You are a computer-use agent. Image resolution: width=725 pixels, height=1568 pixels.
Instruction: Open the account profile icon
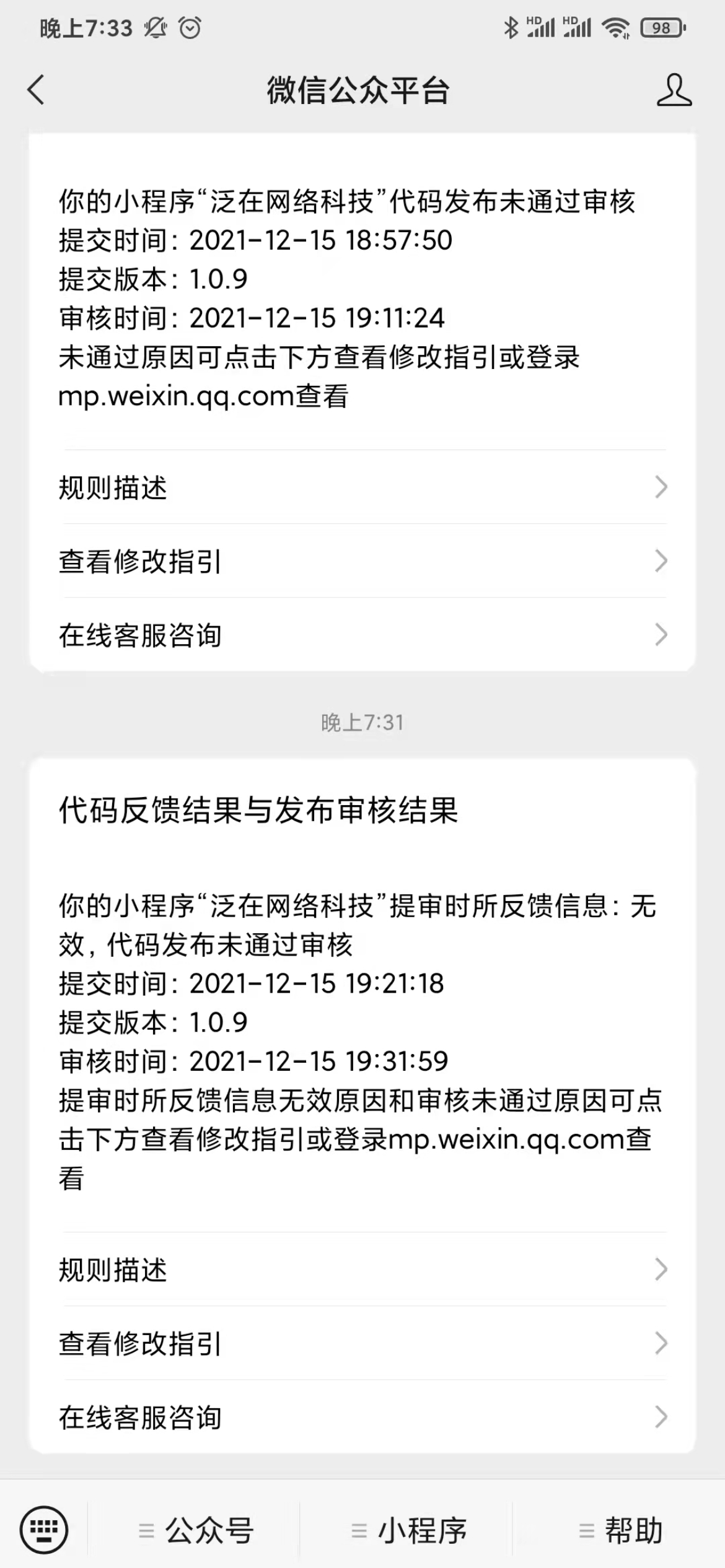click(674, 90)
